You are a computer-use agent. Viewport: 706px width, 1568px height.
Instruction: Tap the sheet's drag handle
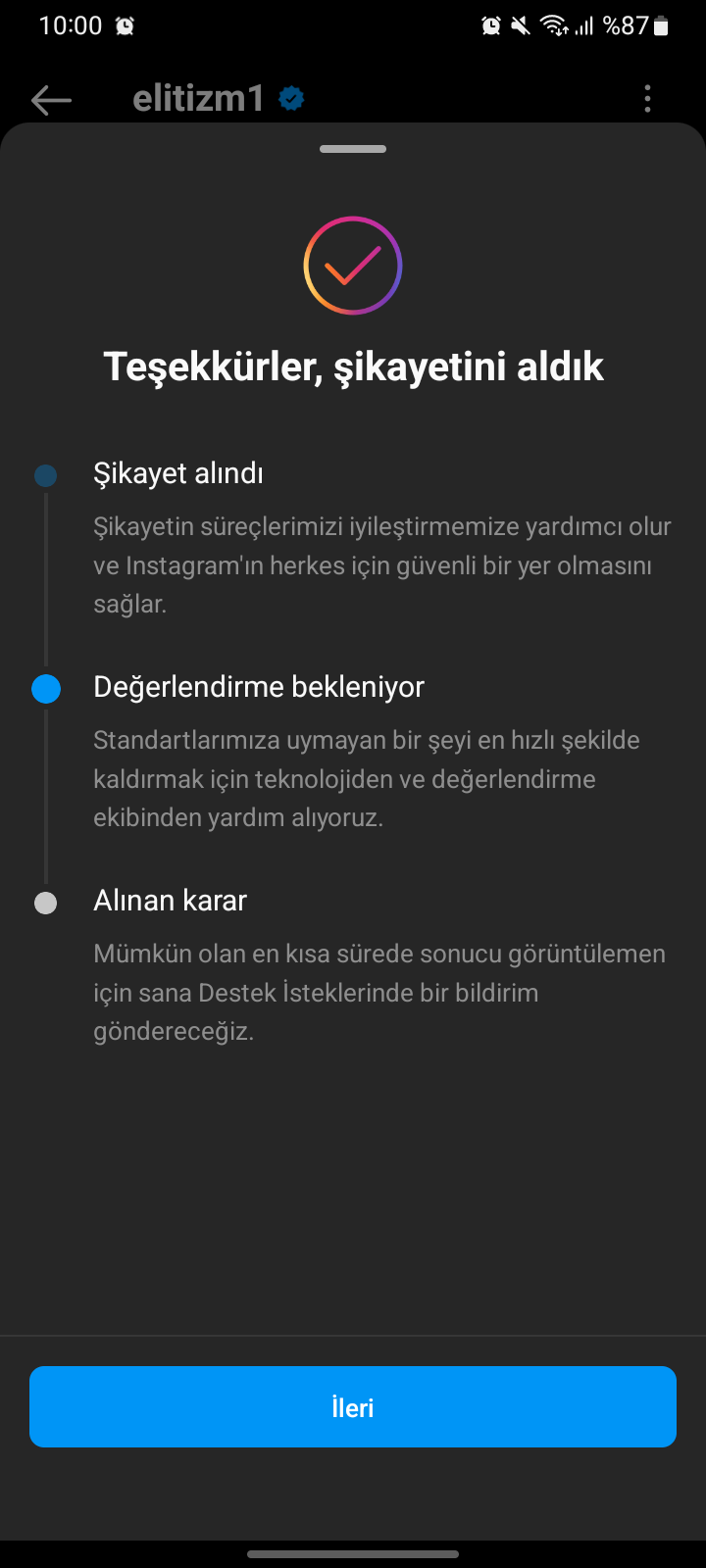(x=353, y=149)
